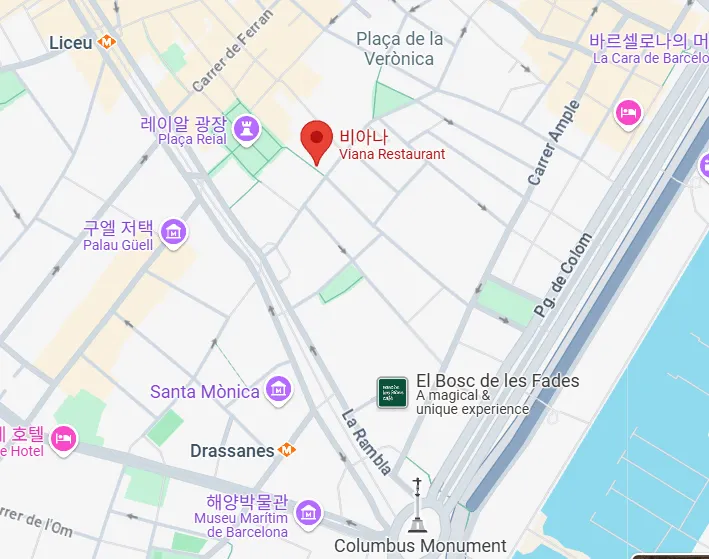
Task: Tap the Palau Güell museum marker
Action: (x=174, y=232)
